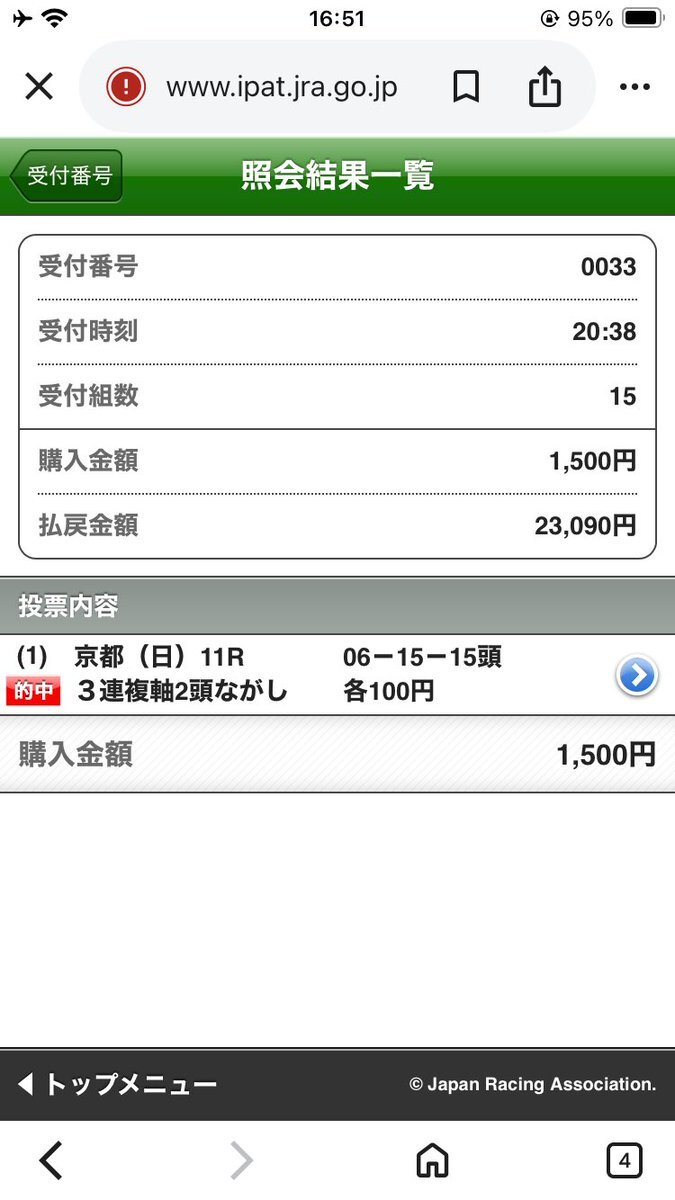Open the browser home page

pos(432,1161)
